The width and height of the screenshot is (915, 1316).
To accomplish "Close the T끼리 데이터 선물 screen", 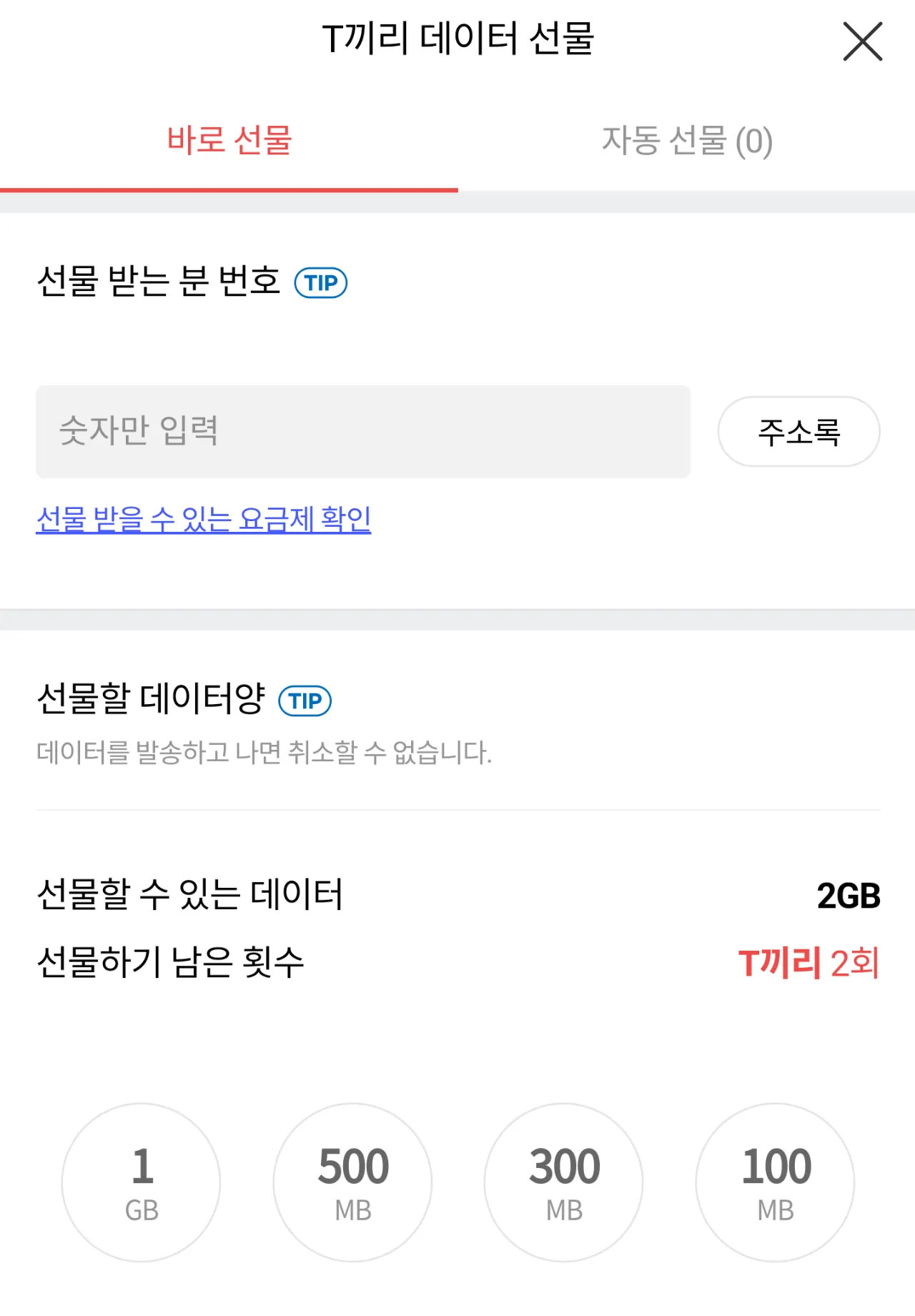I will [864, 41].
